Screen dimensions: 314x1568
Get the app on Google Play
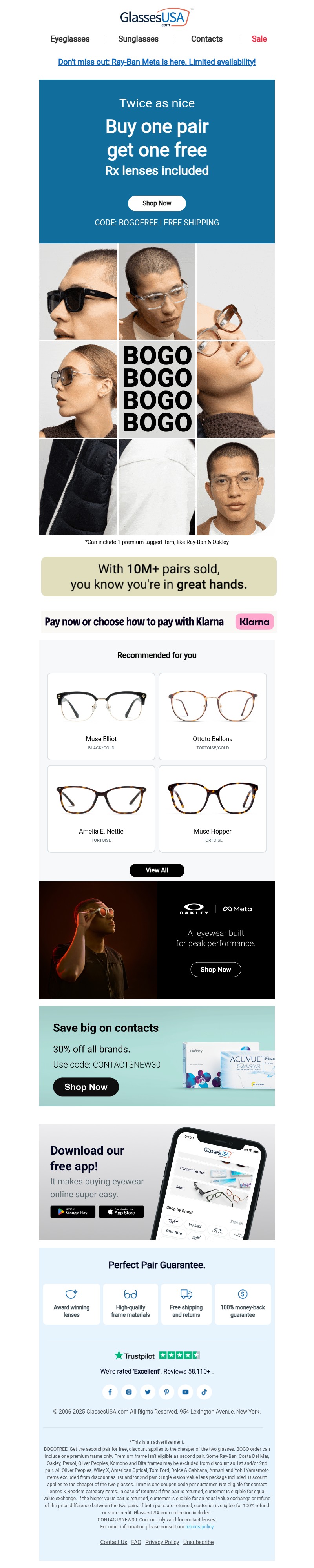tap(73, 1212)
